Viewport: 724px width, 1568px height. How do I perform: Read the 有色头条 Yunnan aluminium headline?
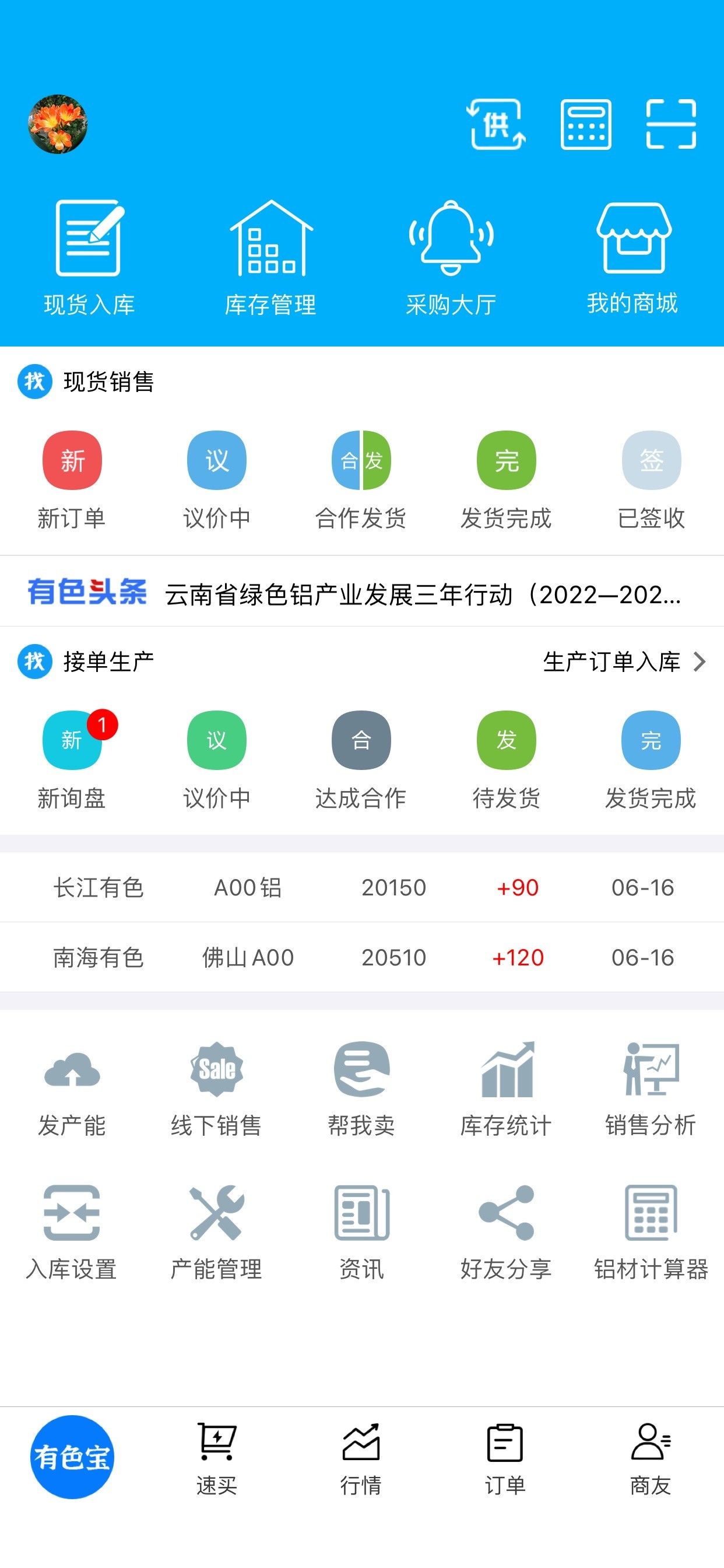[x=422, y=594]
